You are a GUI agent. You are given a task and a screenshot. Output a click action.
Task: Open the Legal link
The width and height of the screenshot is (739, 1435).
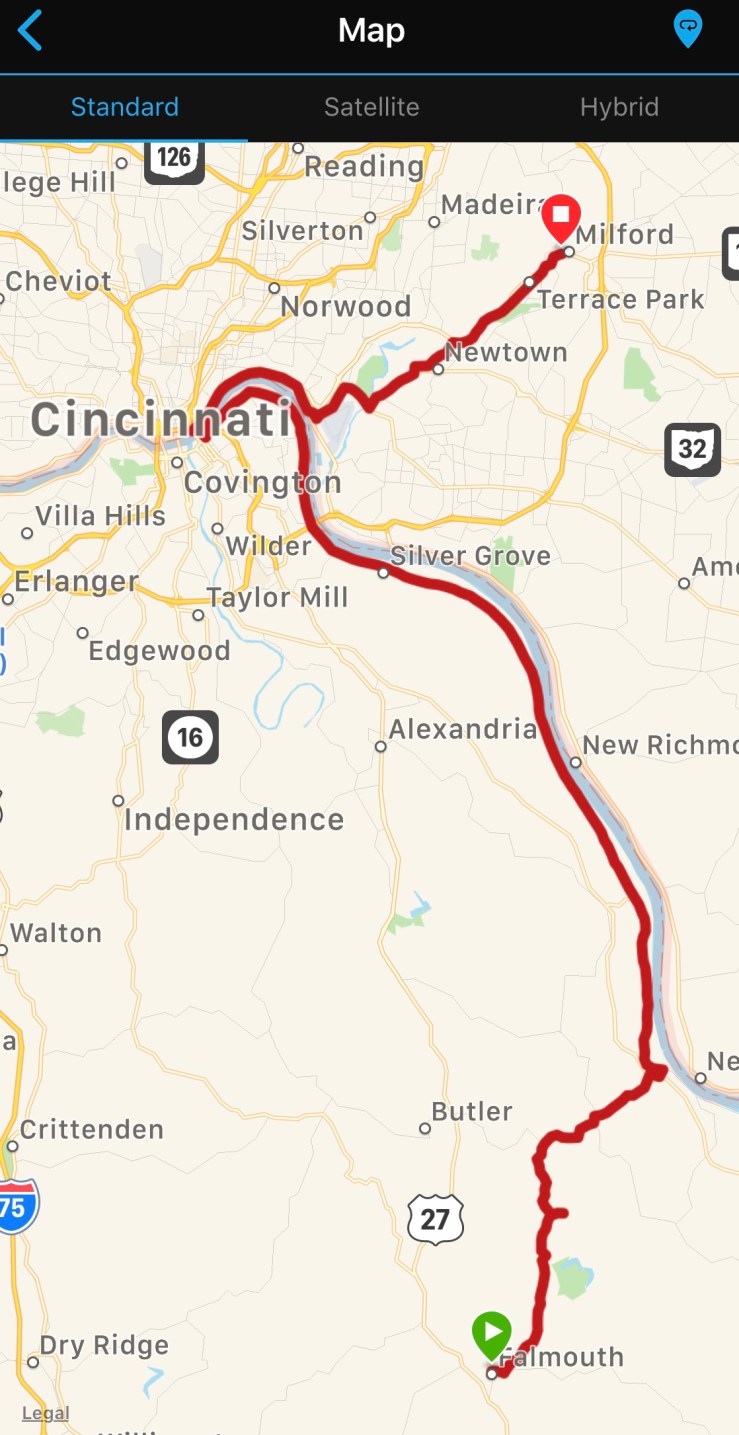[x=45, y=1413]
